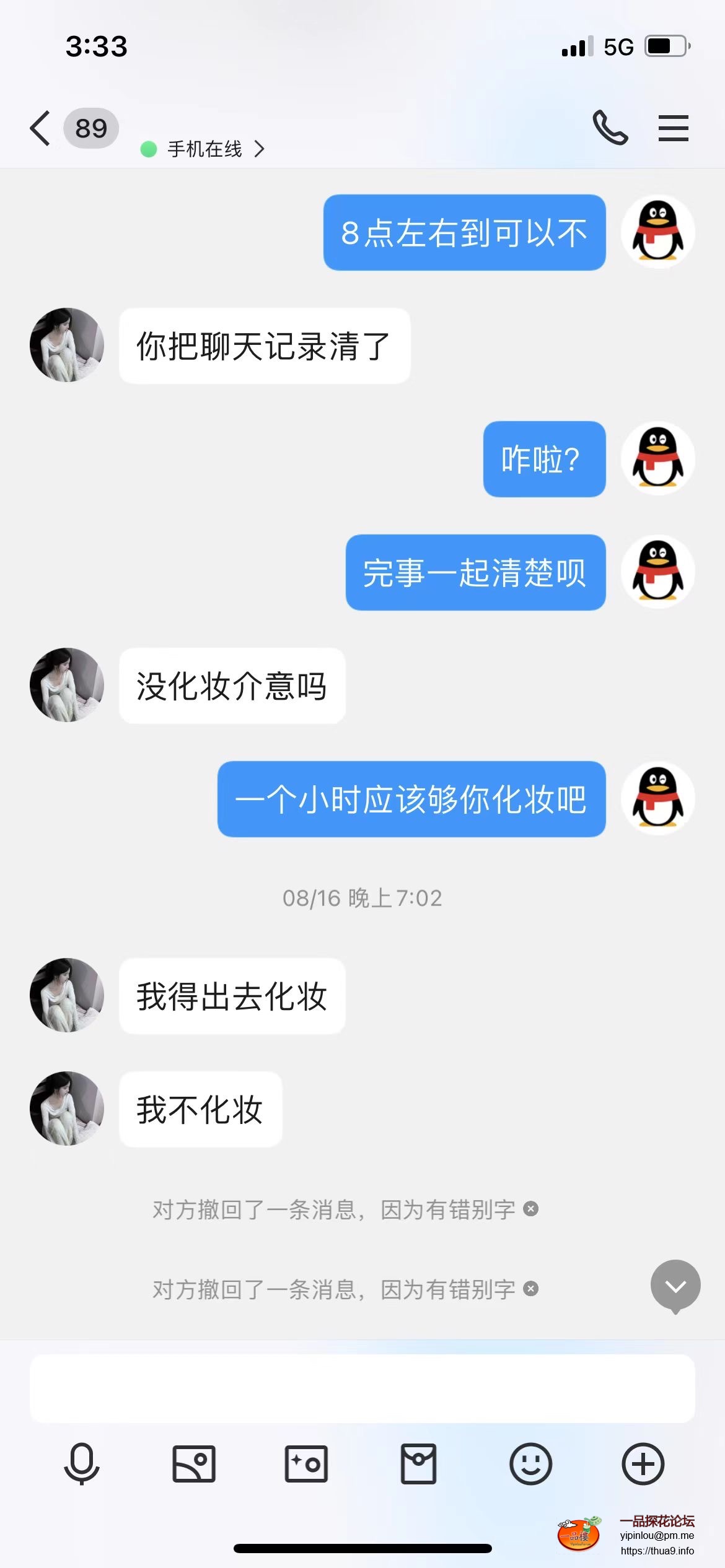
Task: Expand the 手机在线 status chevron
Action: 260,149
